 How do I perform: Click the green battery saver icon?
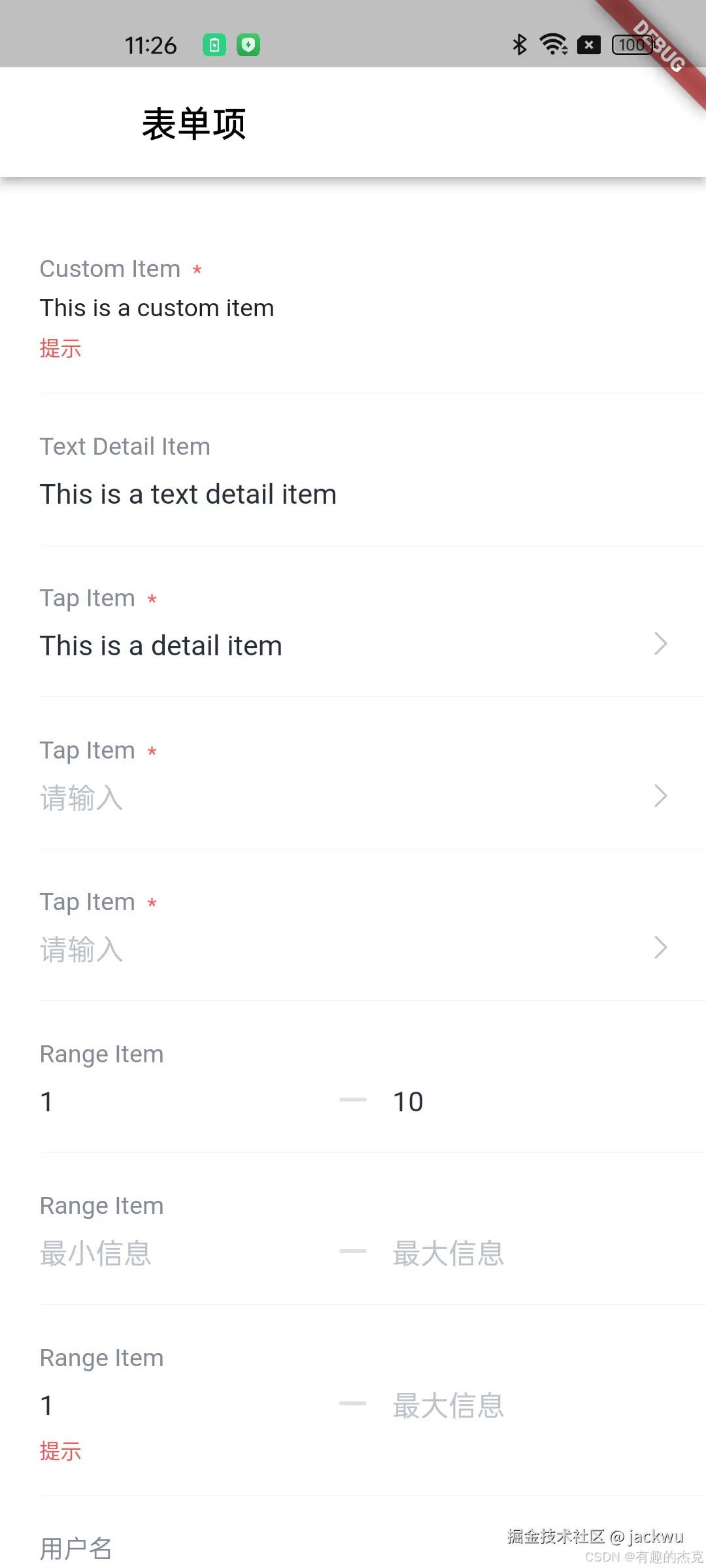coord(248,45)
